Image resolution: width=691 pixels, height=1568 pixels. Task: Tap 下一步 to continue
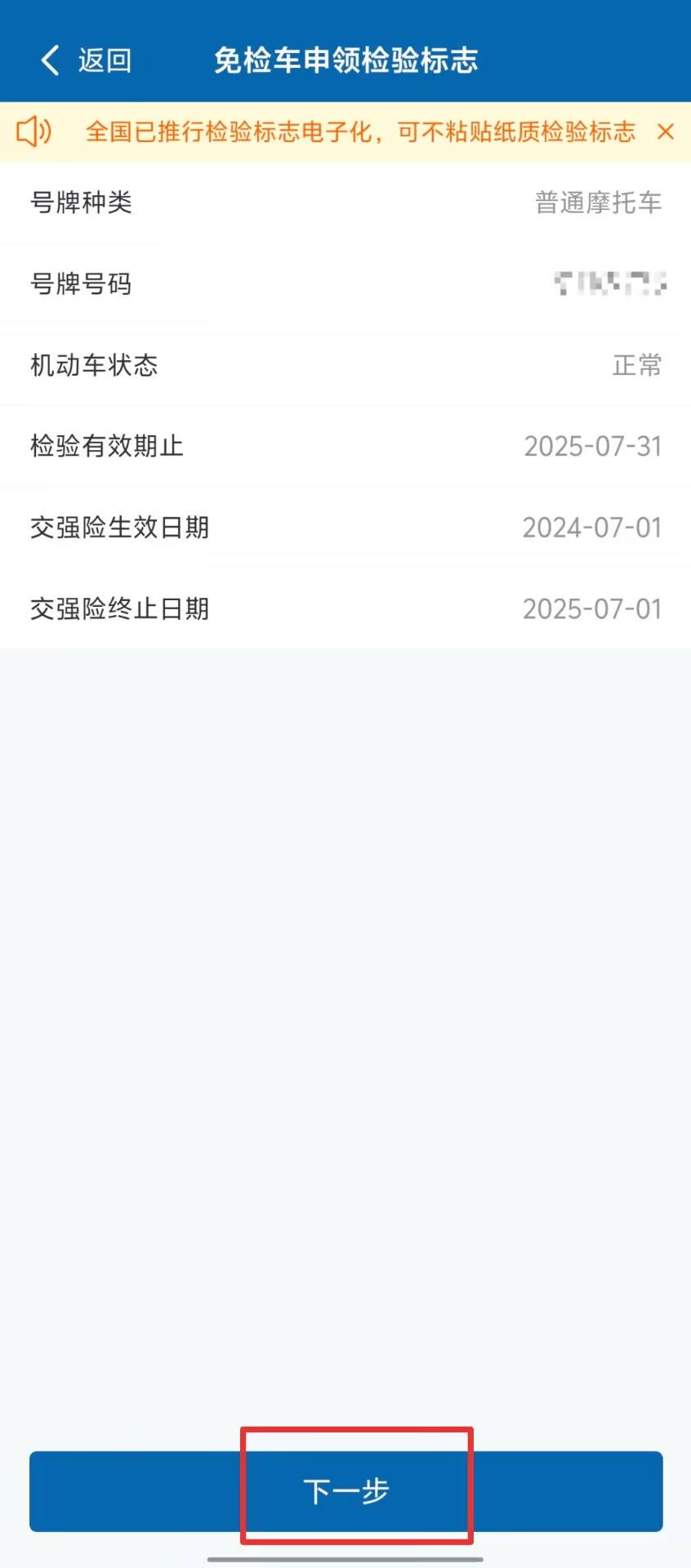345,1491
